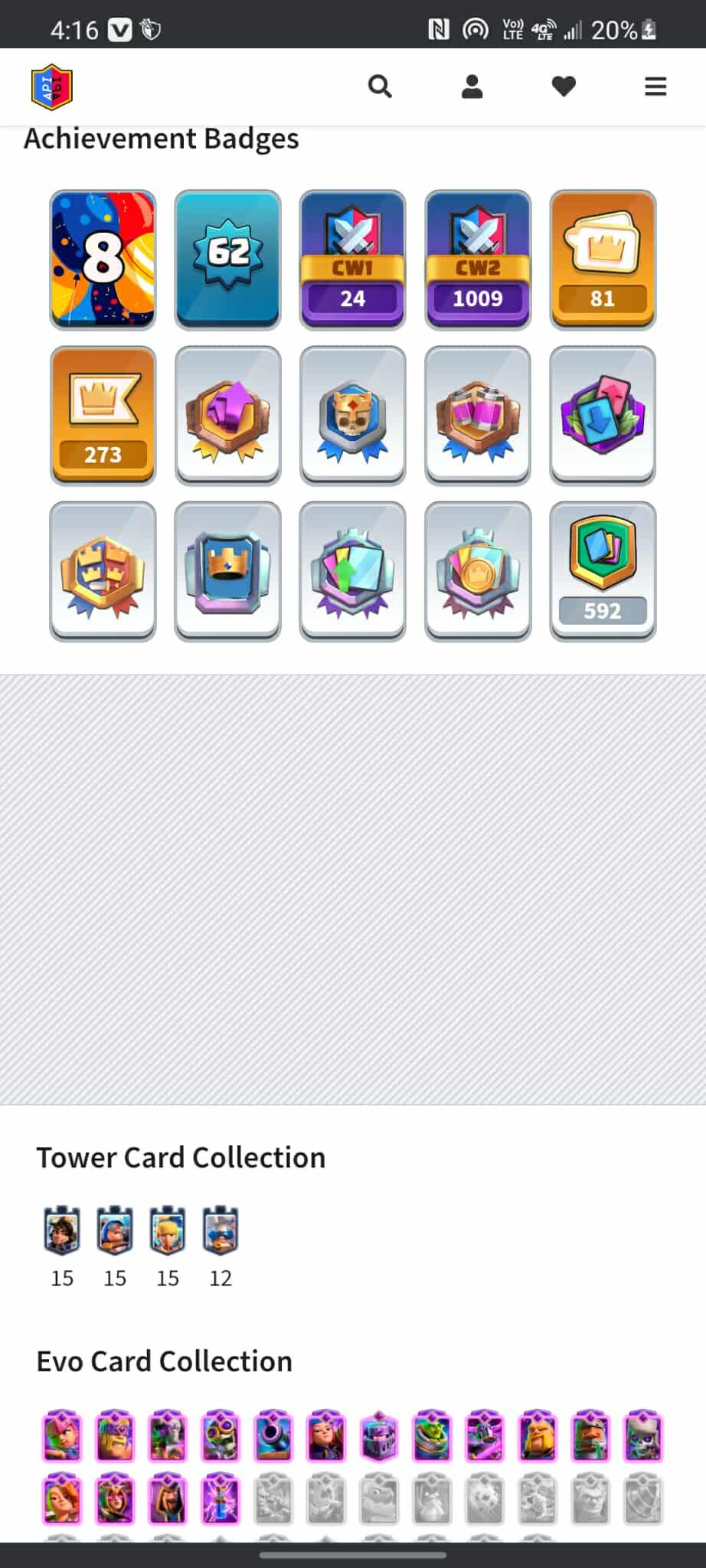The height and width of the screenshot is (1568, 706).
Task: Tap the 273 crown banner badge
Action: [103, 416]
